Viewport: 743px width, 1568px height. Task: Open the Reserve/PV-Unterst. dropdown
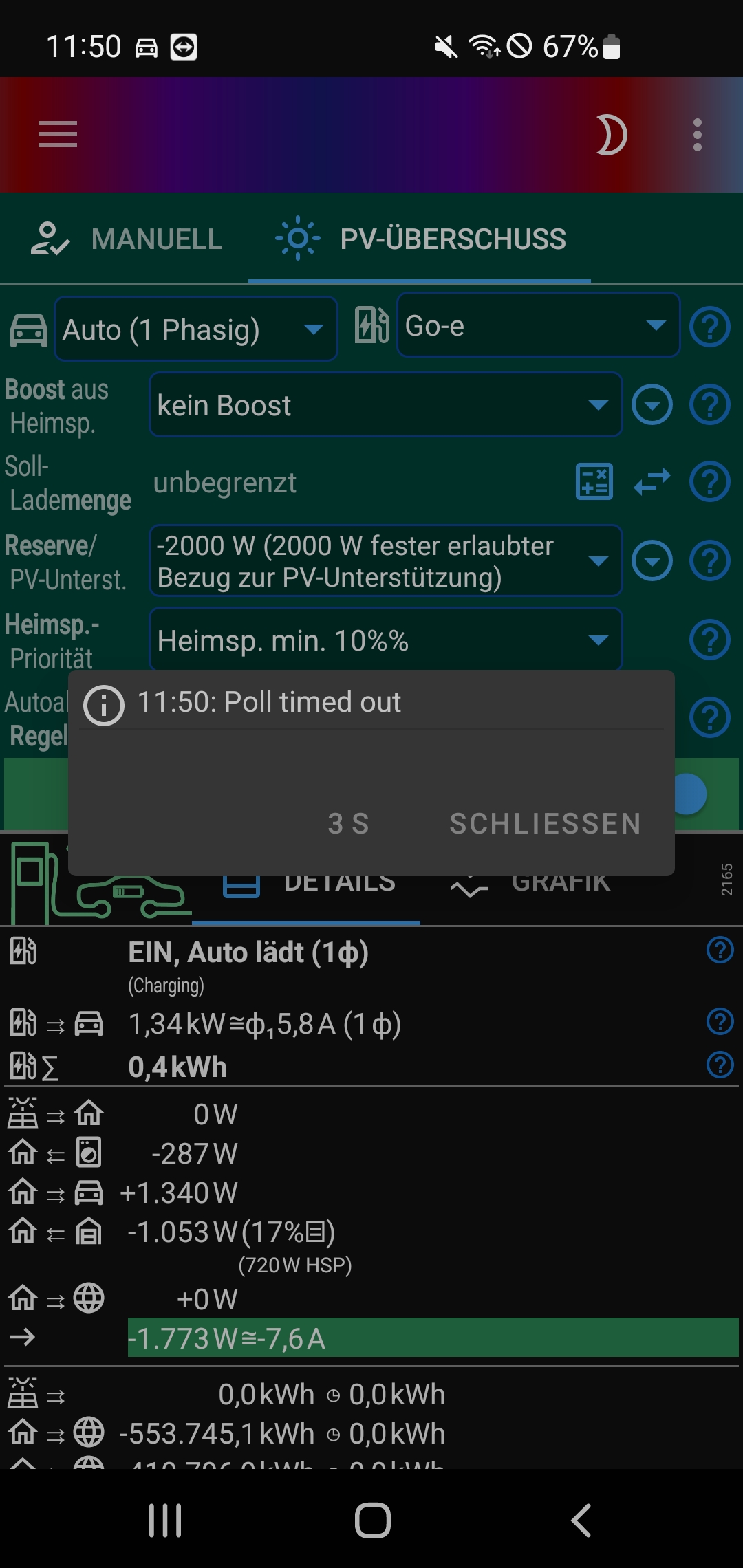(x=385, y=561)
